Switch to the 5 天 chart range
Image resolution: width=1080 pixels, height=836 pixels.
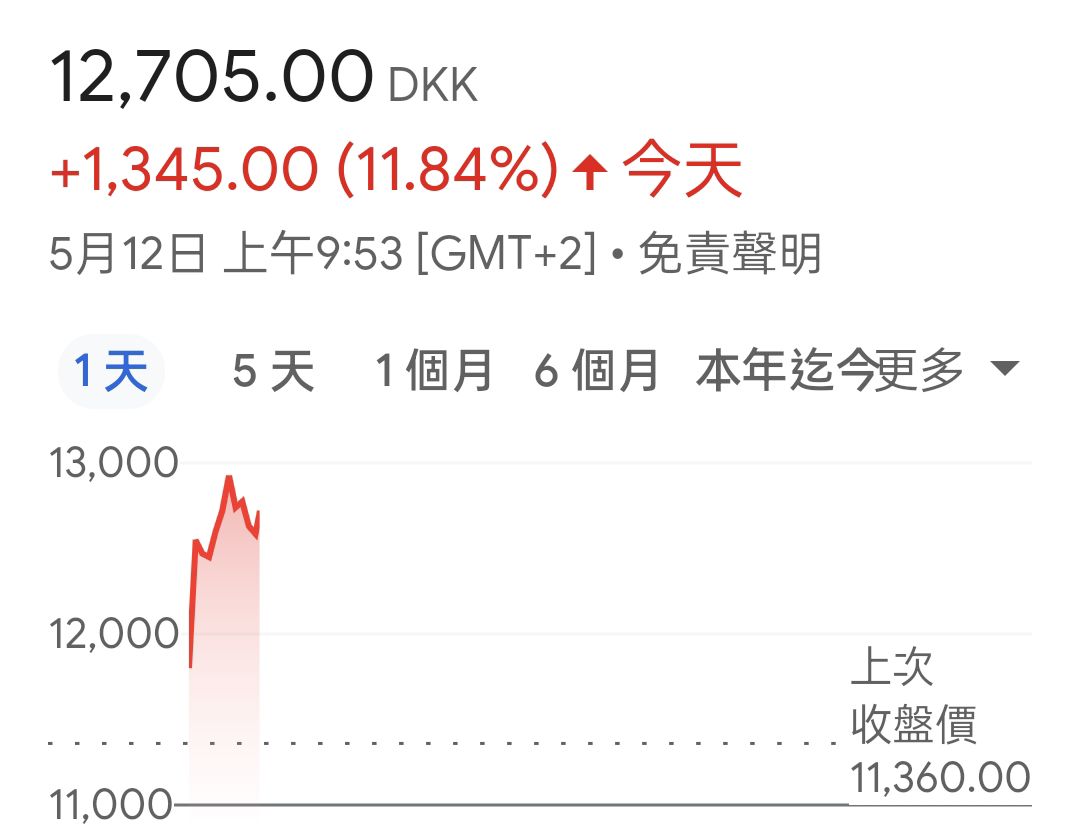273,372
